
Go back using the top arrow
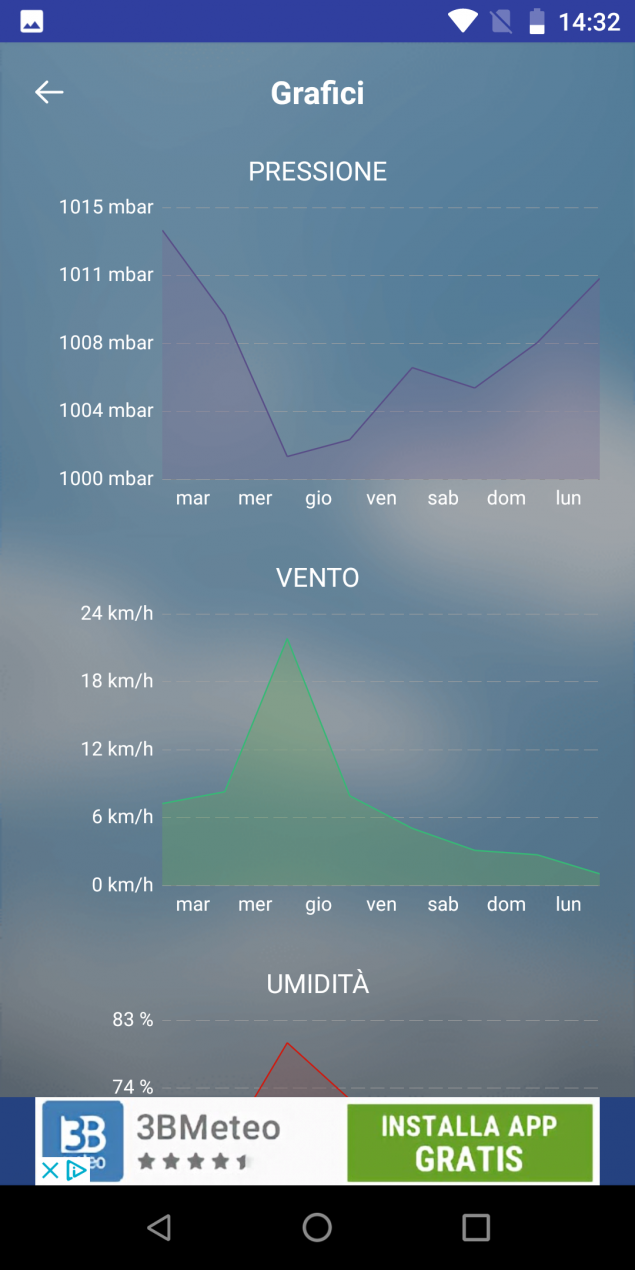click(49, 93)
